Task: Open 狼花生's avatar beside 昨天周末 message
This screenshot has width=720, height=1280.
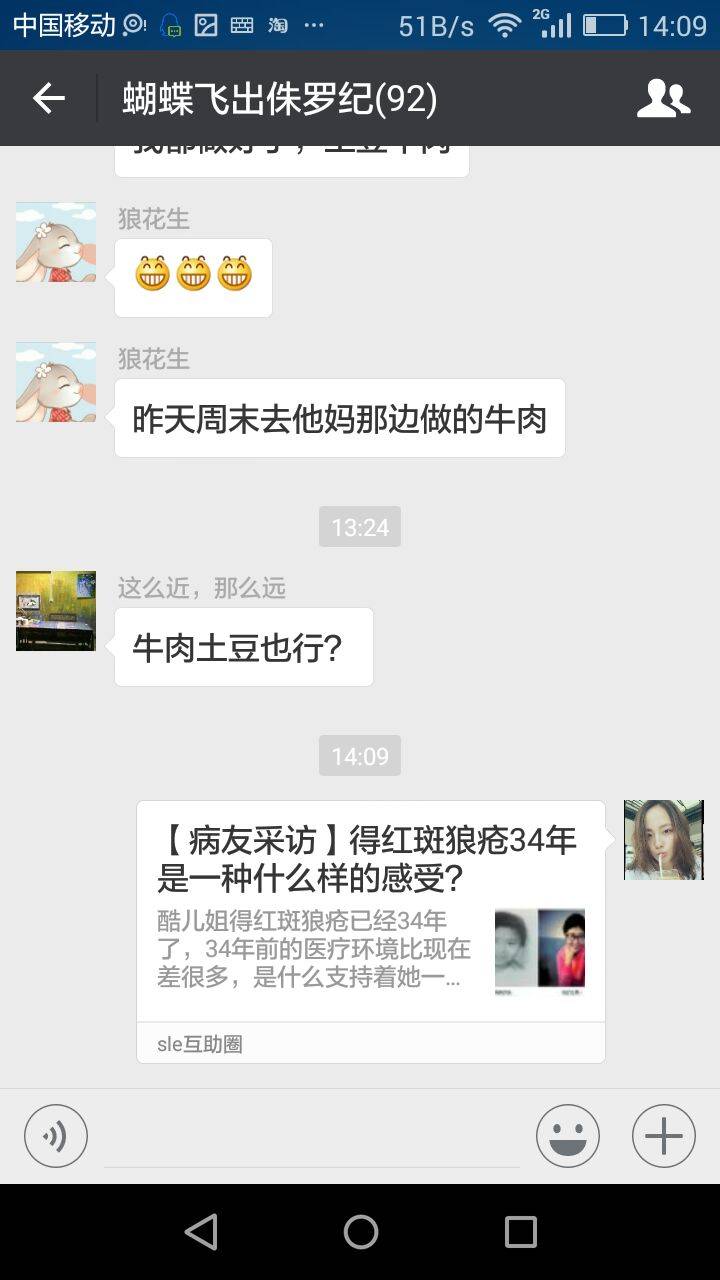Action: pyautogui.click(x=56, y=382)
